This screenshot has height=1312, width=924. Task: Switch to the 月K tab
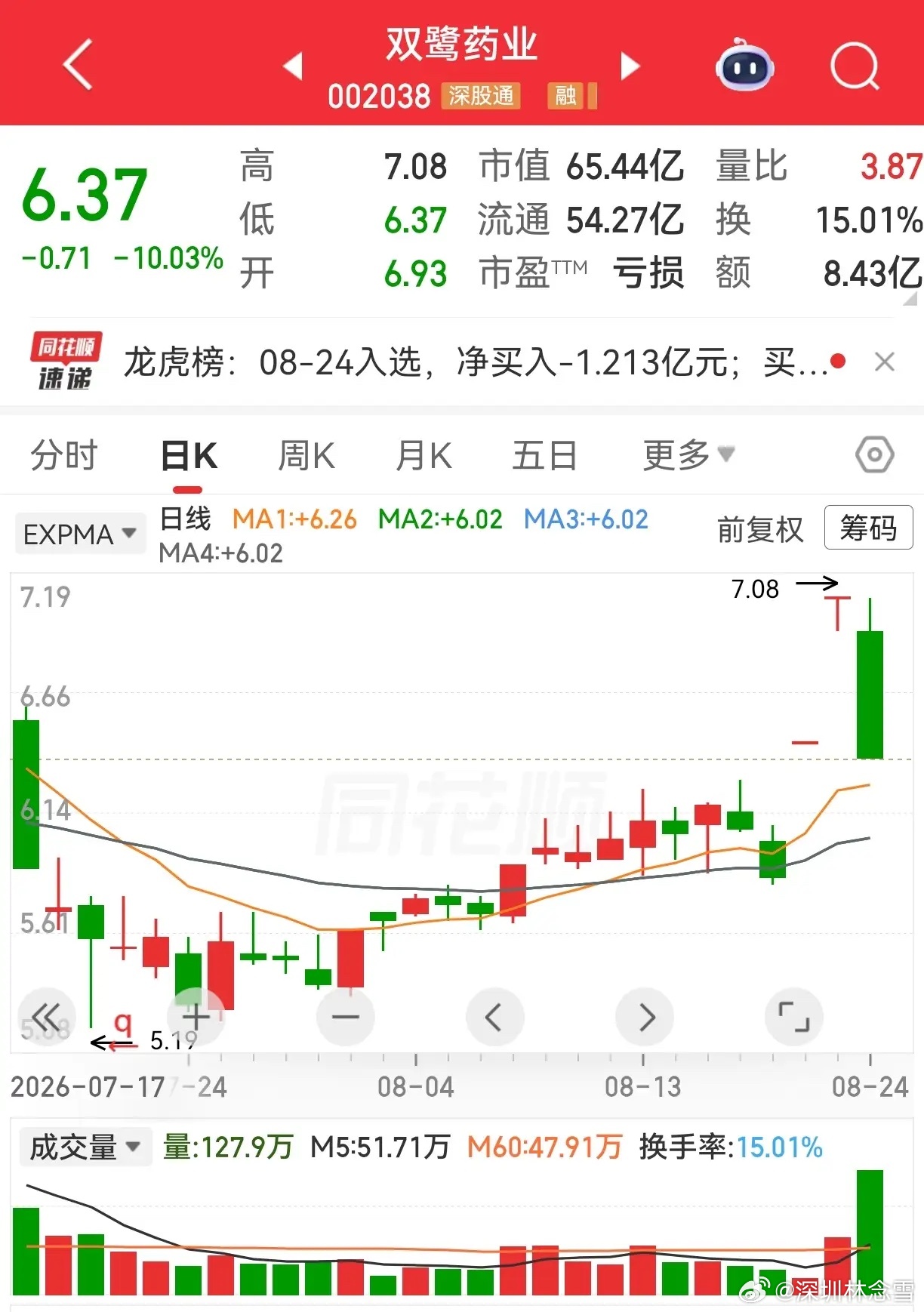(x=423, y=456)
